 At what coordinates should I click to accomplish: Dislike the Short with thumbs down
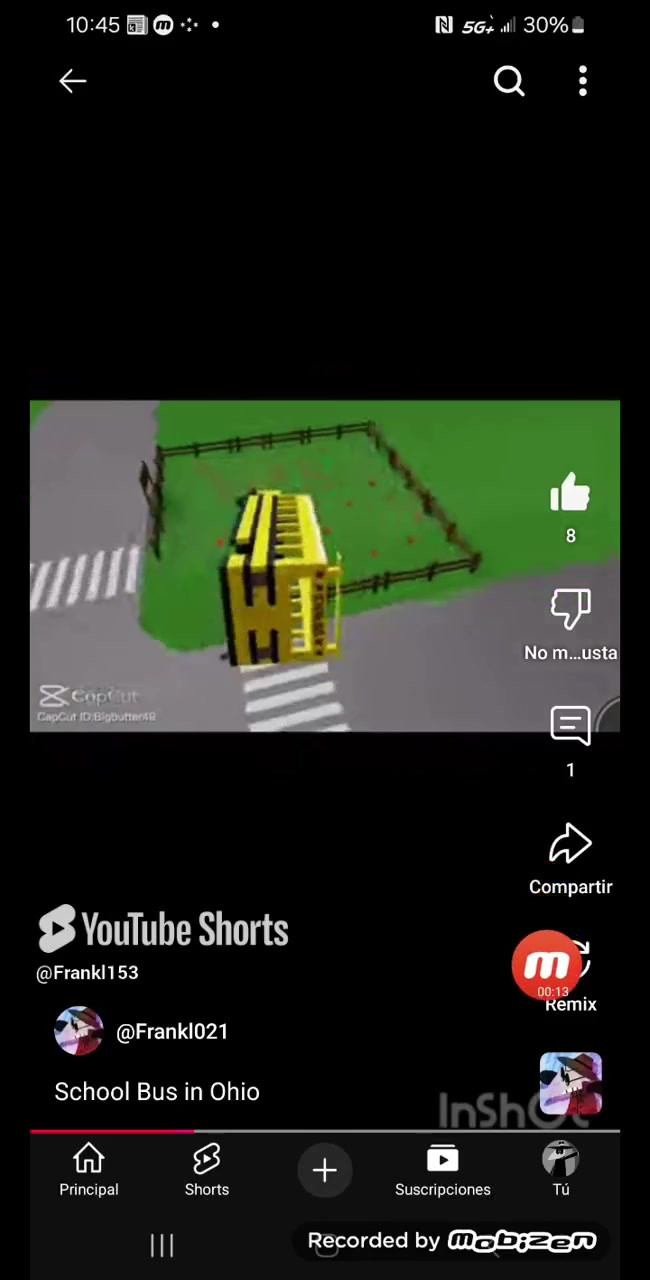point(570,609)
